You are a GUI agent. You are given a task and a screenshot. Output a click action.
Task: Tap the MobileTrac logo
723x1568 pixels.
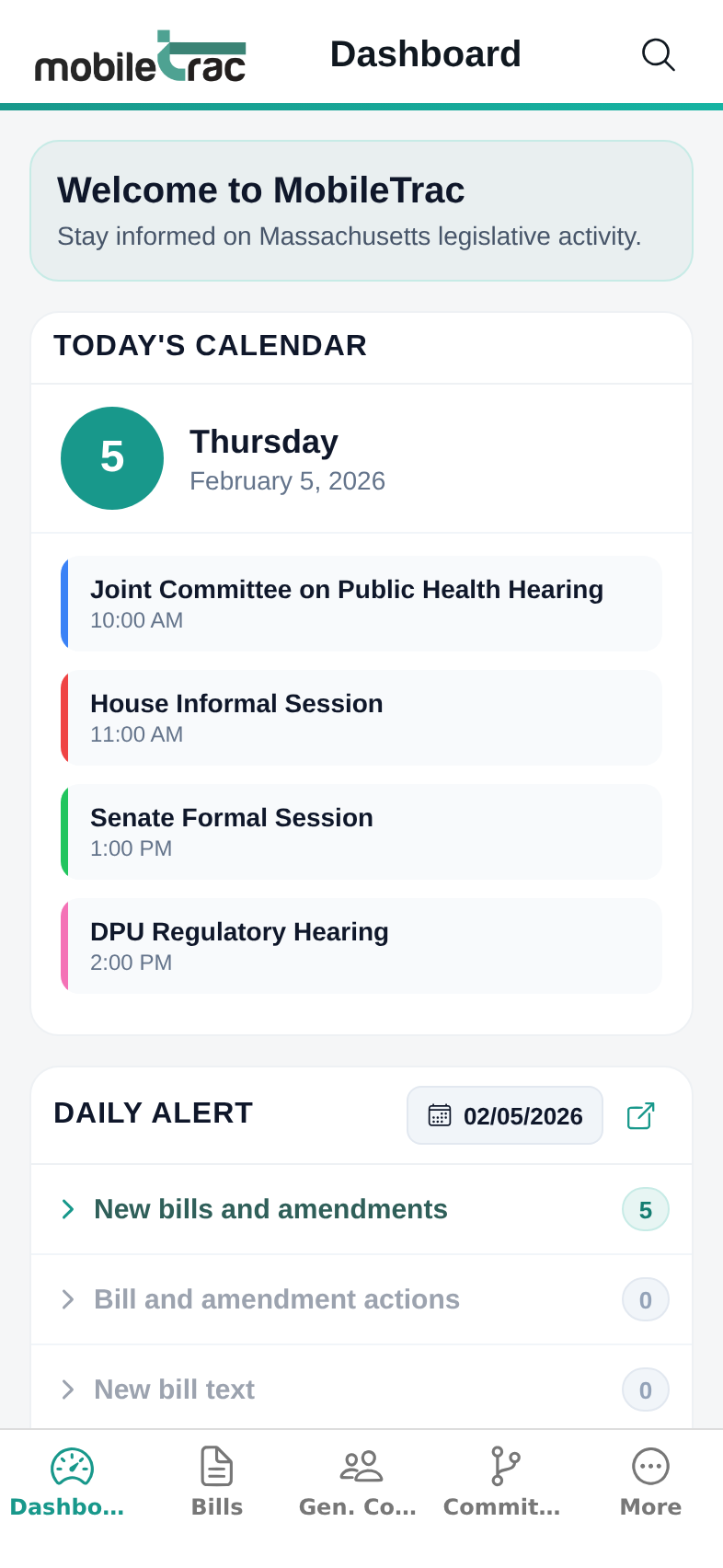[x=140, y=55]
